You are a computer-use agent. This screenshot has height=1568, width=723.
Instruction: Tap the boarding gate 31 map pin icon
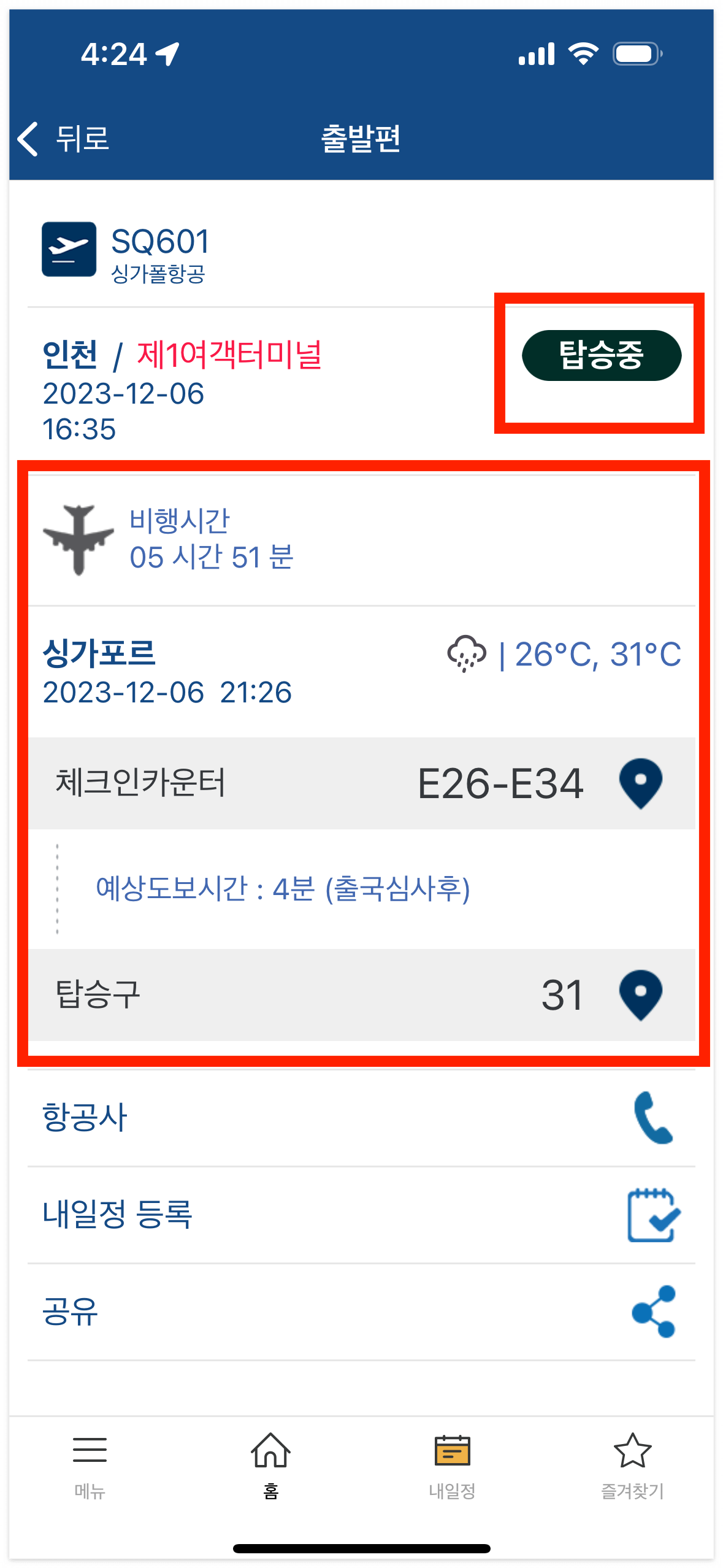tap(641, 995)
